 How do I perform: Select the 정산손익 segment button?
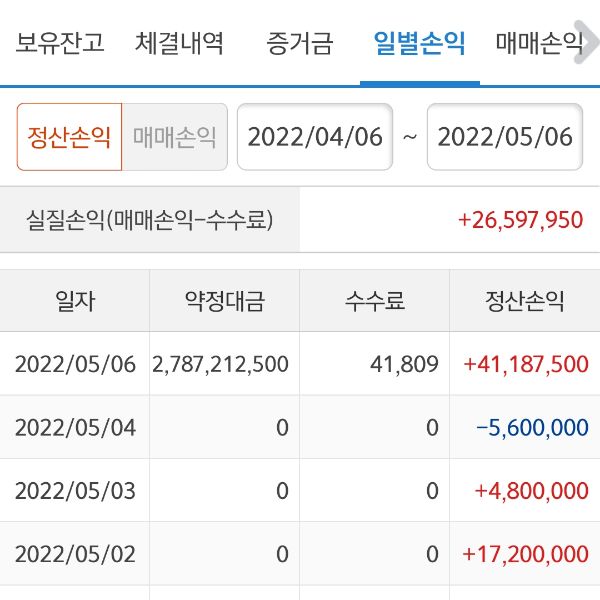point(69,137)
